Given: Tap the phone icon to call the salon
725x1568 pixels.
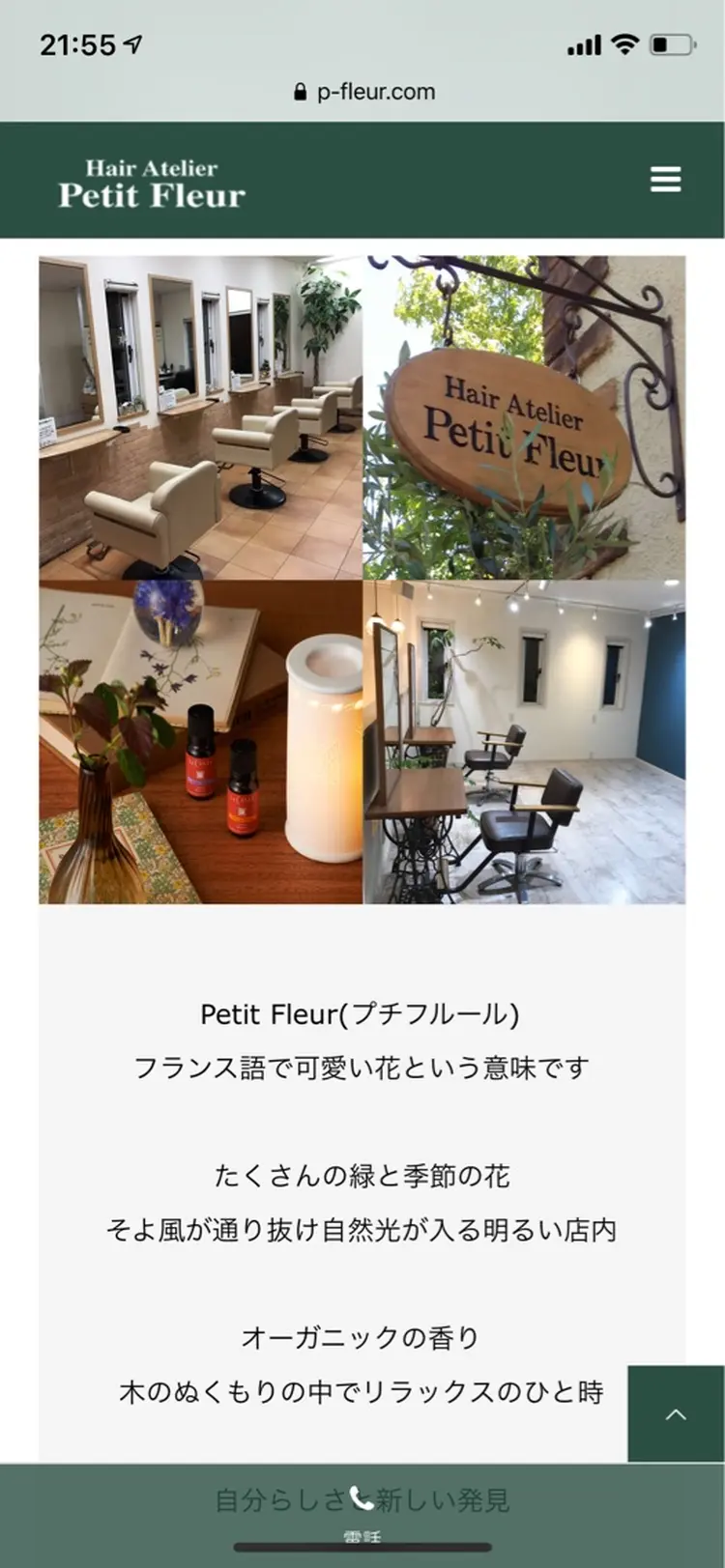Looking at the screenshot, I should (362, 1496).
